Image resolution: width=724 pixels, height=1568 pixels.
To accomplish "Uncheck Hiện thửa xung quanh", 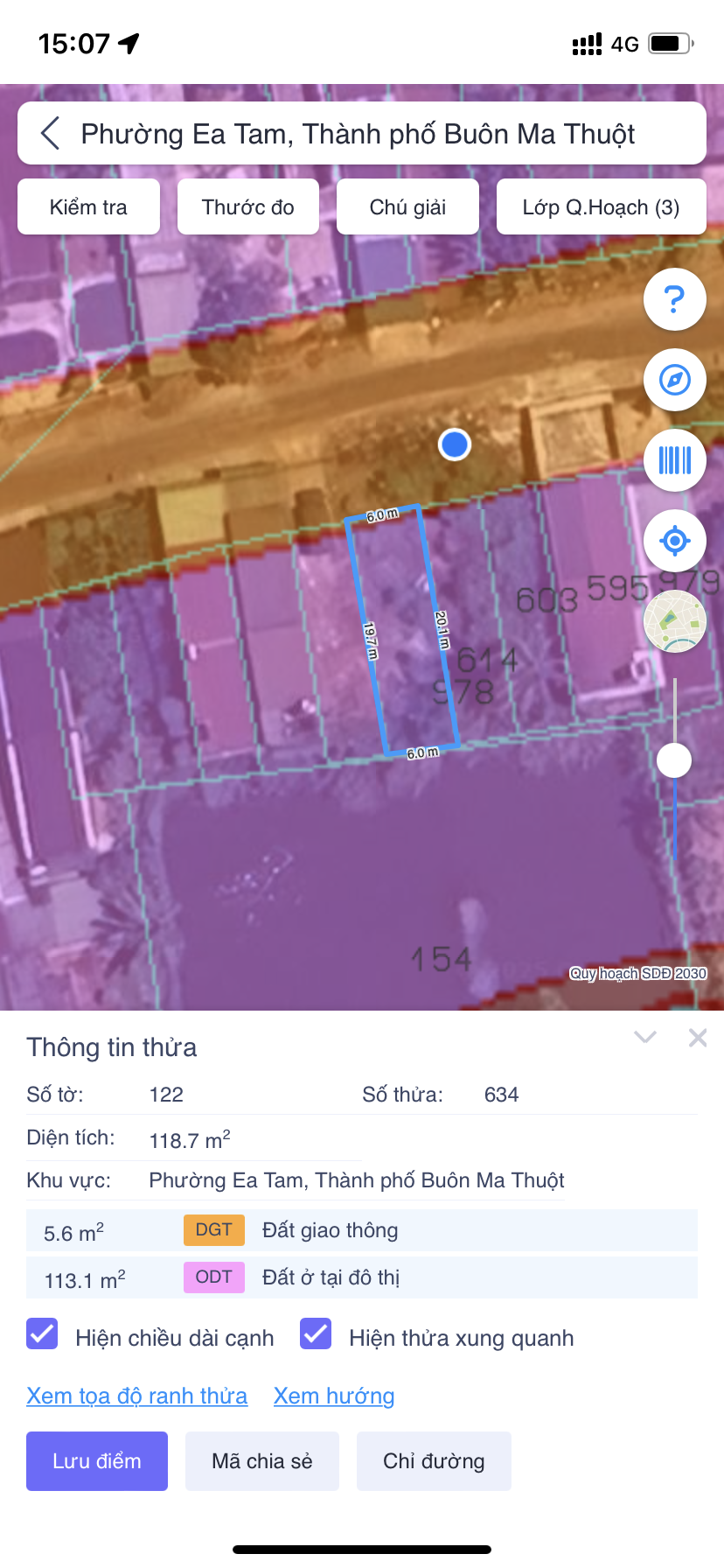I will click(x=316, y=1334).
